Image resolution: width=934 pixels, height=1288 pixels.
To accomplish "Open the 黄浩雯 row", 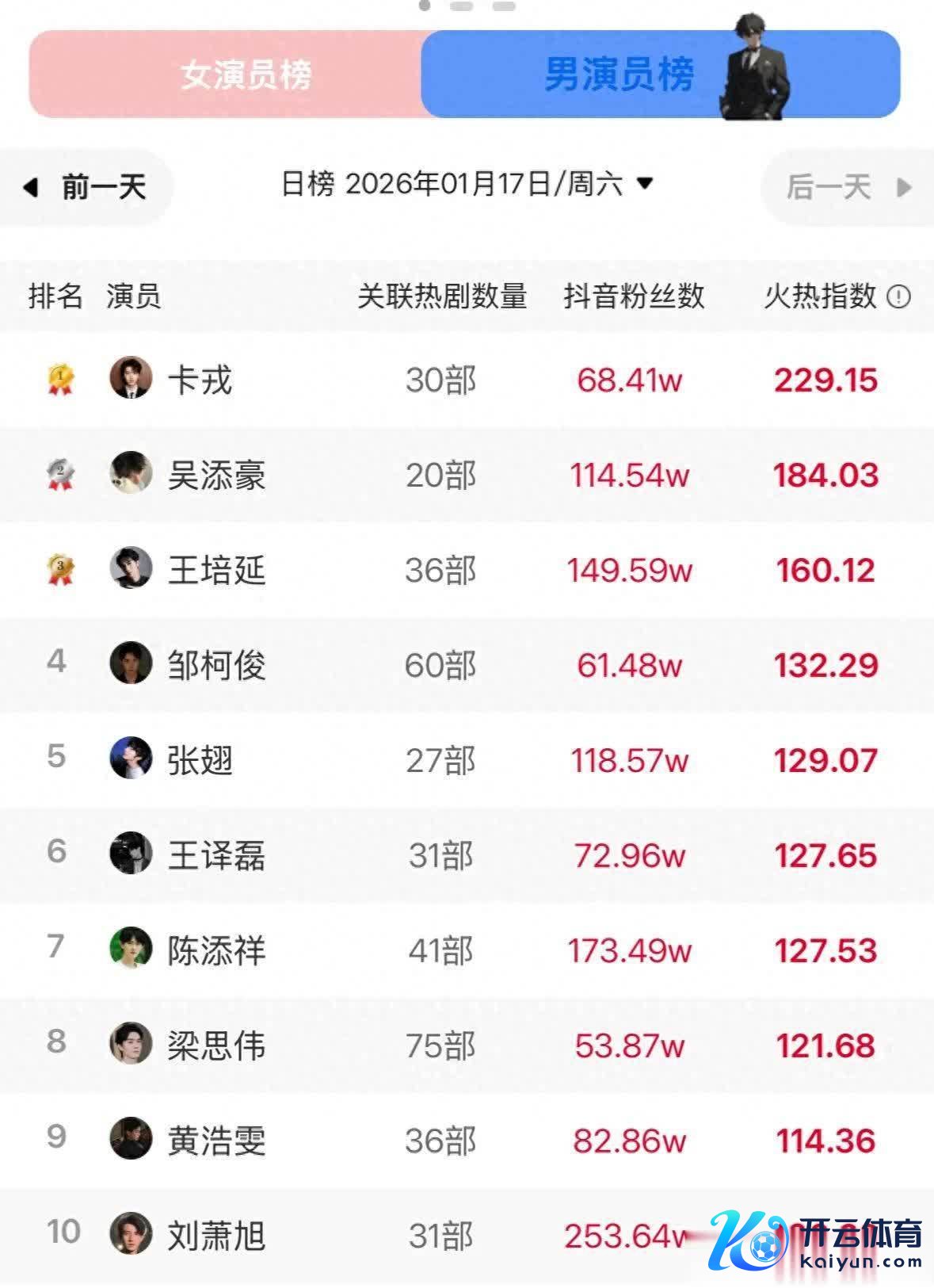I will (x=215, y=1141).
